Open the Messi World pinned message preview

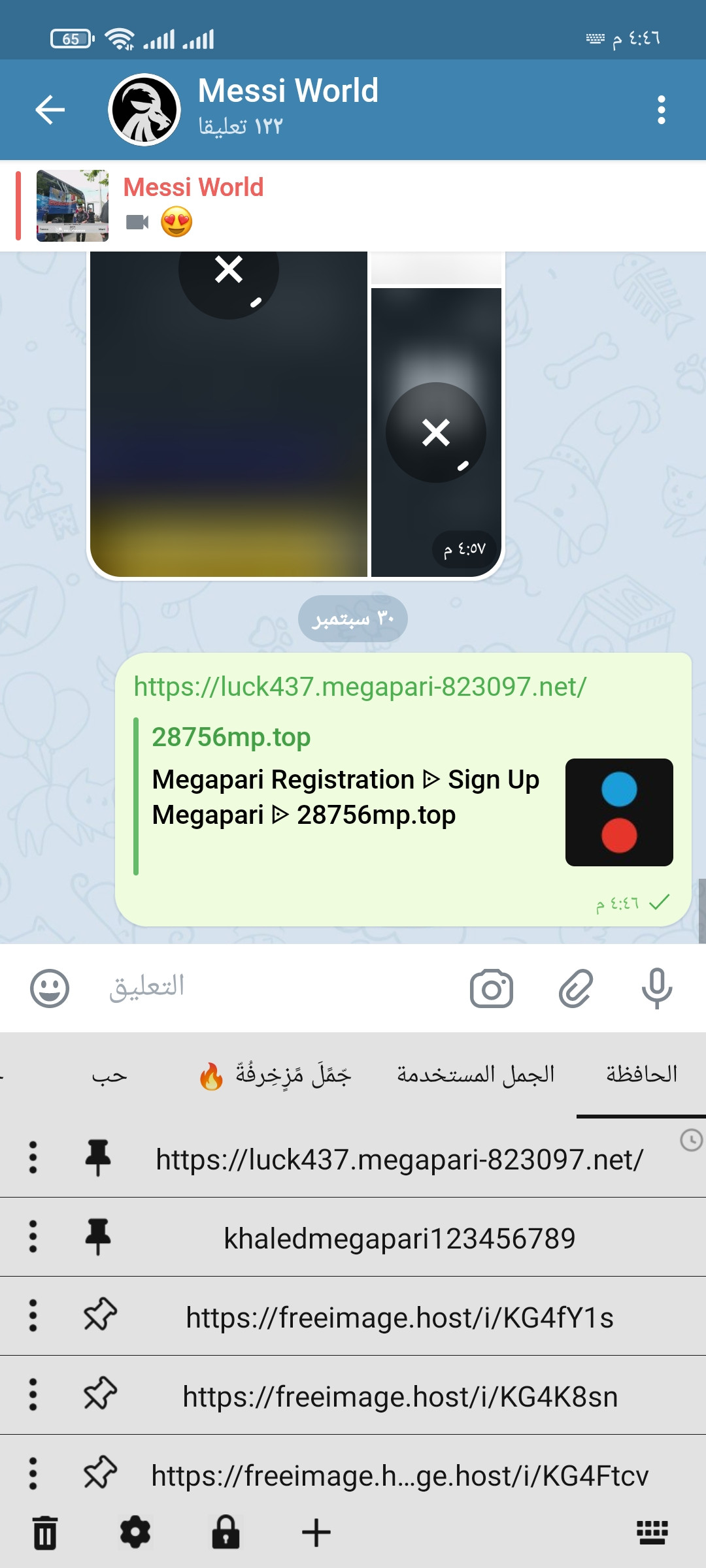[x=353, y=206]
